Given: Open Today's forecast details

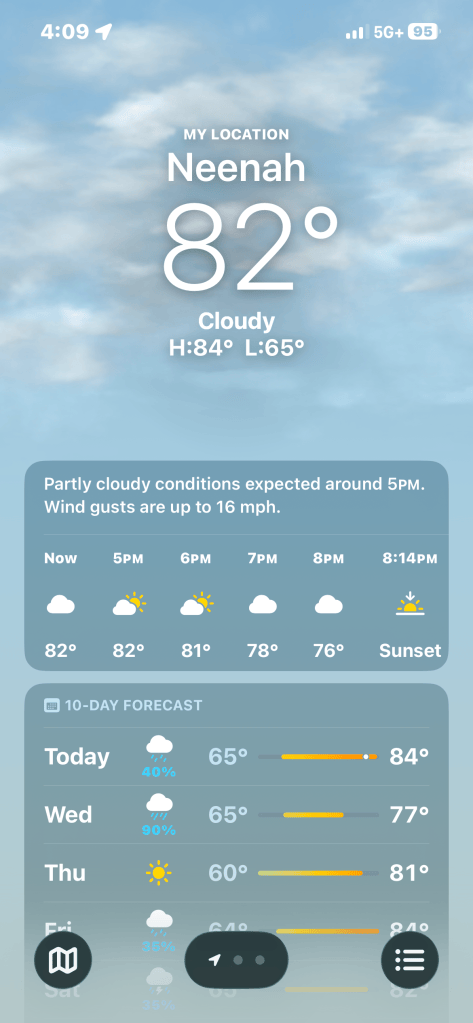Looking at the screenshot, I should 236,757.
